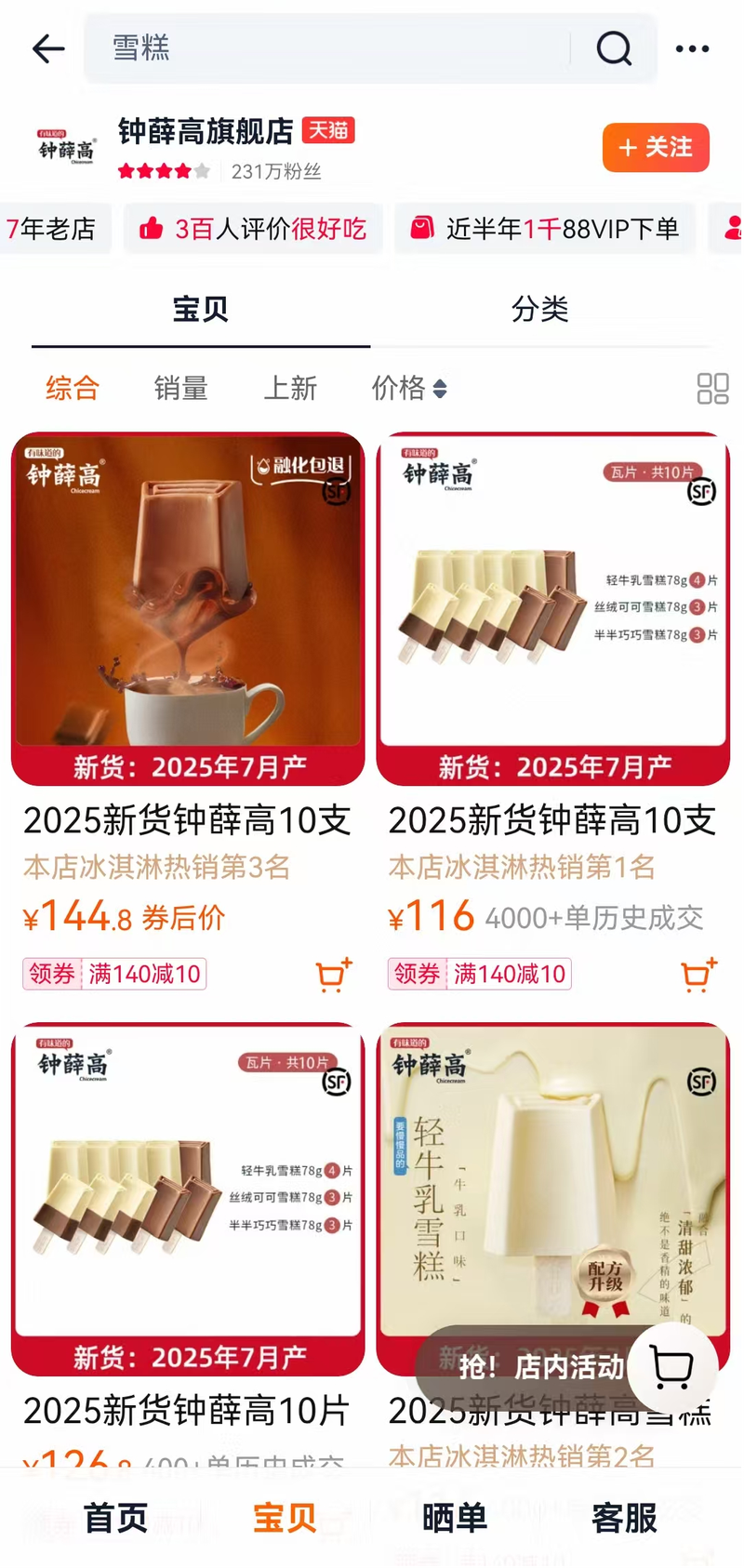Tap the 3百人评价很好吃 chip

point(253,229)
